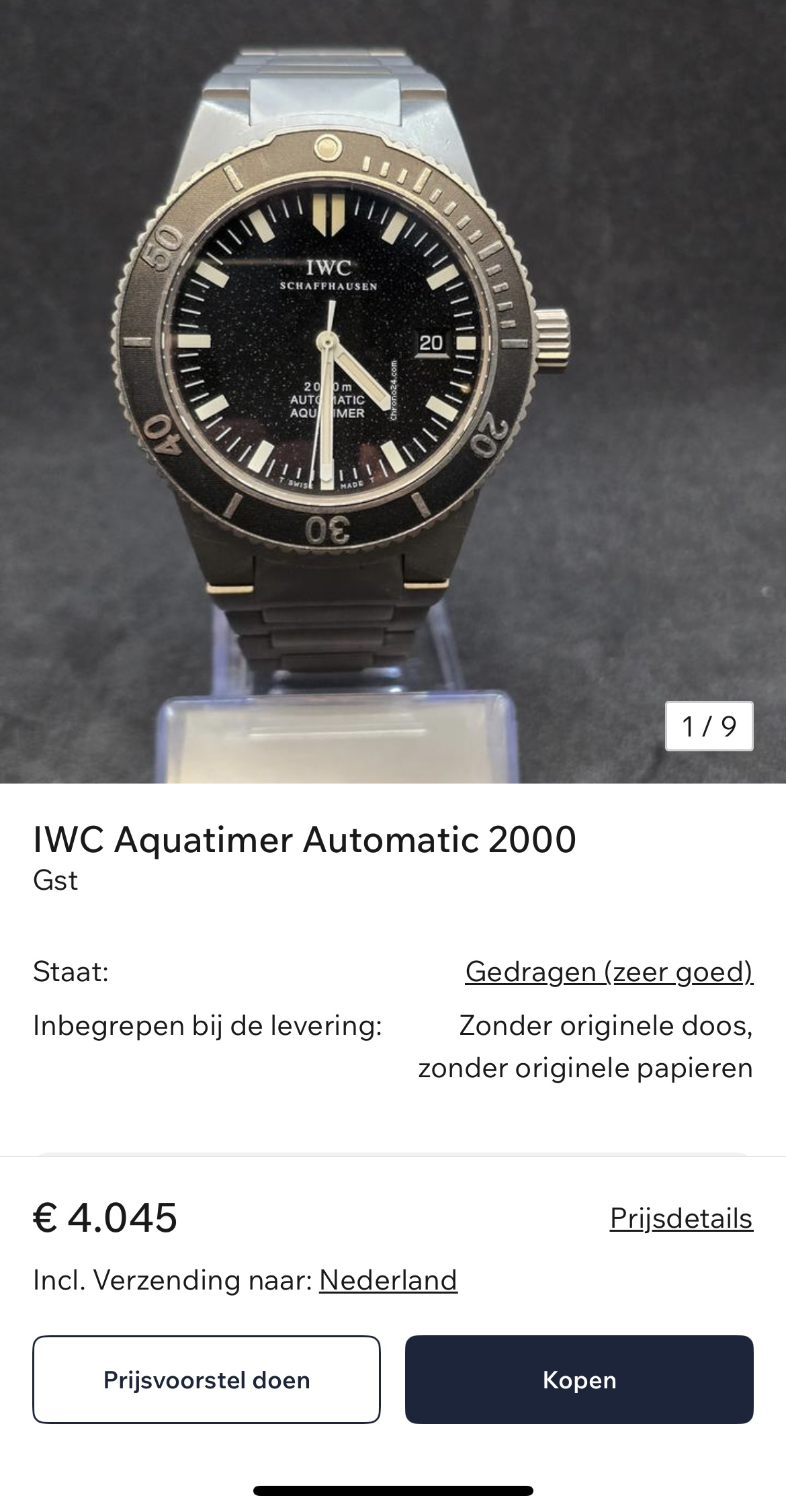Tap Prijsvoorstel doen button
Viewport: 786px width, 1512px height.
pos(206,1379)
